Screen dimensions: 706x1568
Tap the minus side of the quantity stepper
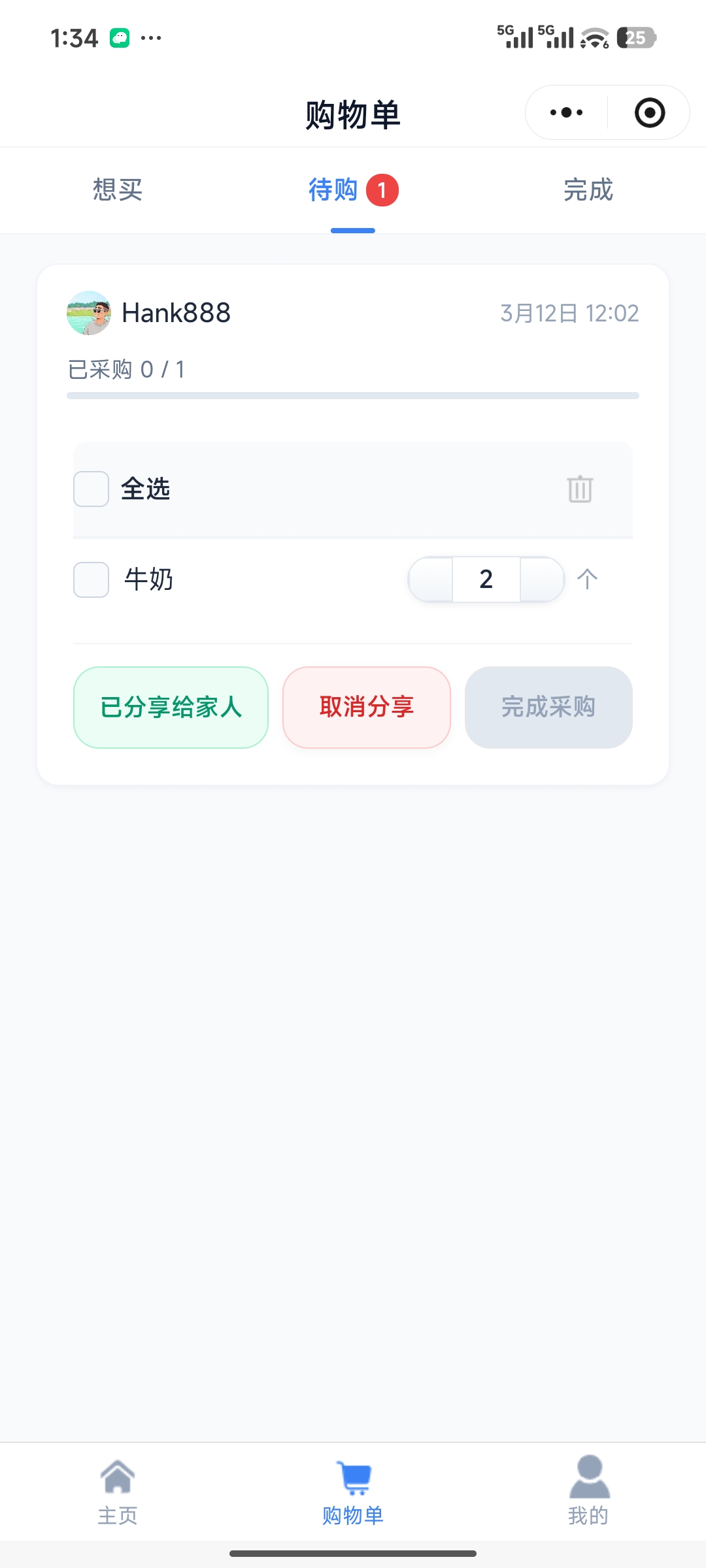pos(431,580)
